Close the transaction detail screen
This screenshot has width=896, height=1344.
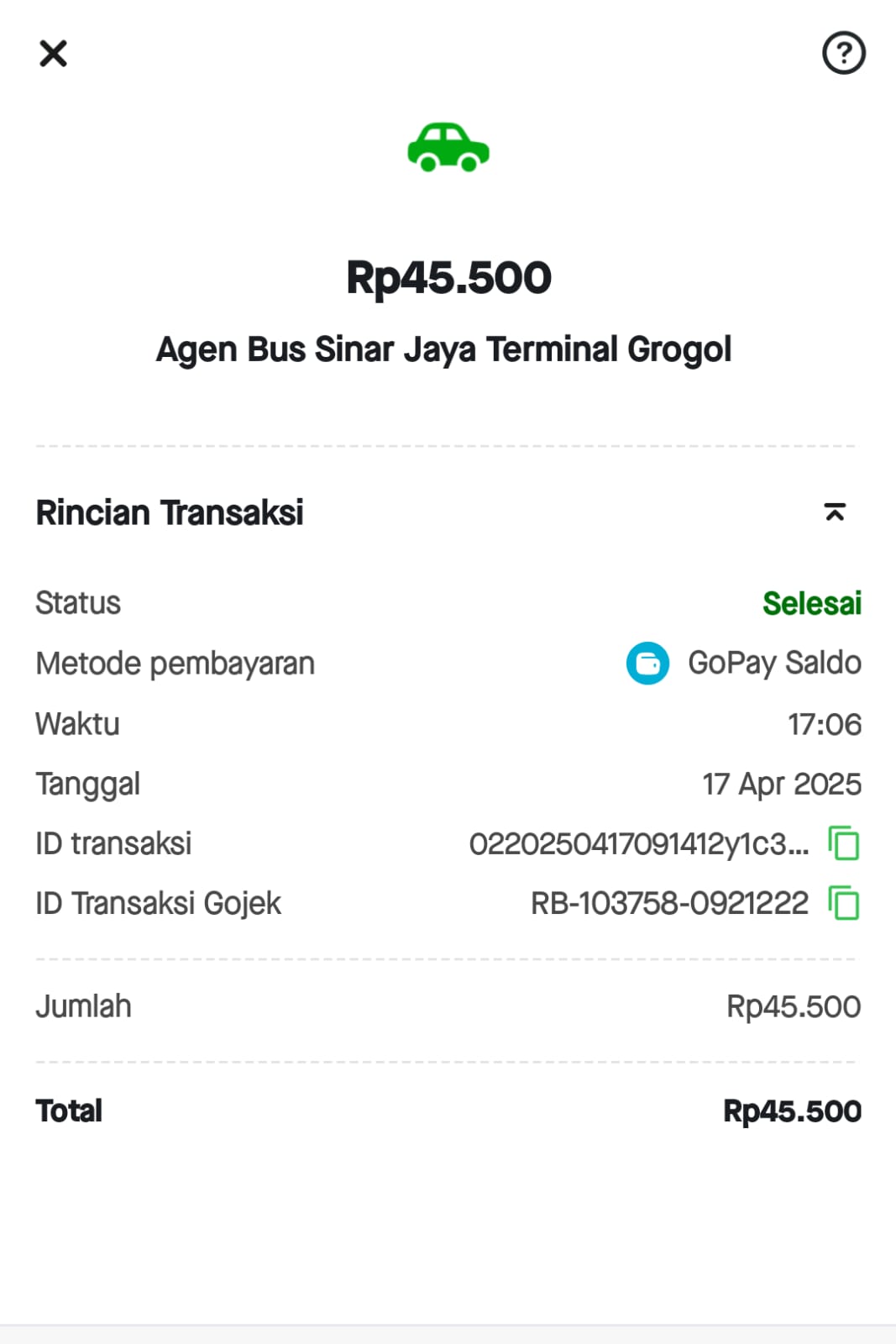(53, 54)
